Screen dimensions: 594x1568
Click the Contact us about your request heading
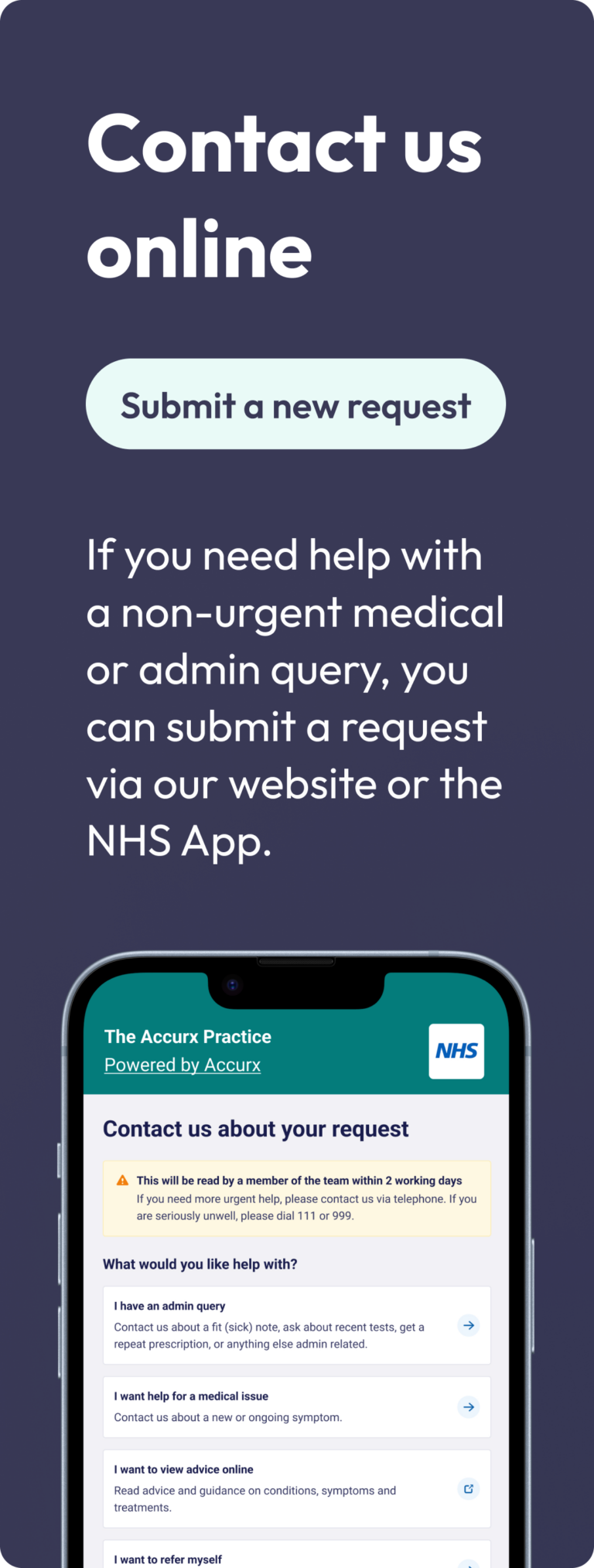(x=255, y=1128)
